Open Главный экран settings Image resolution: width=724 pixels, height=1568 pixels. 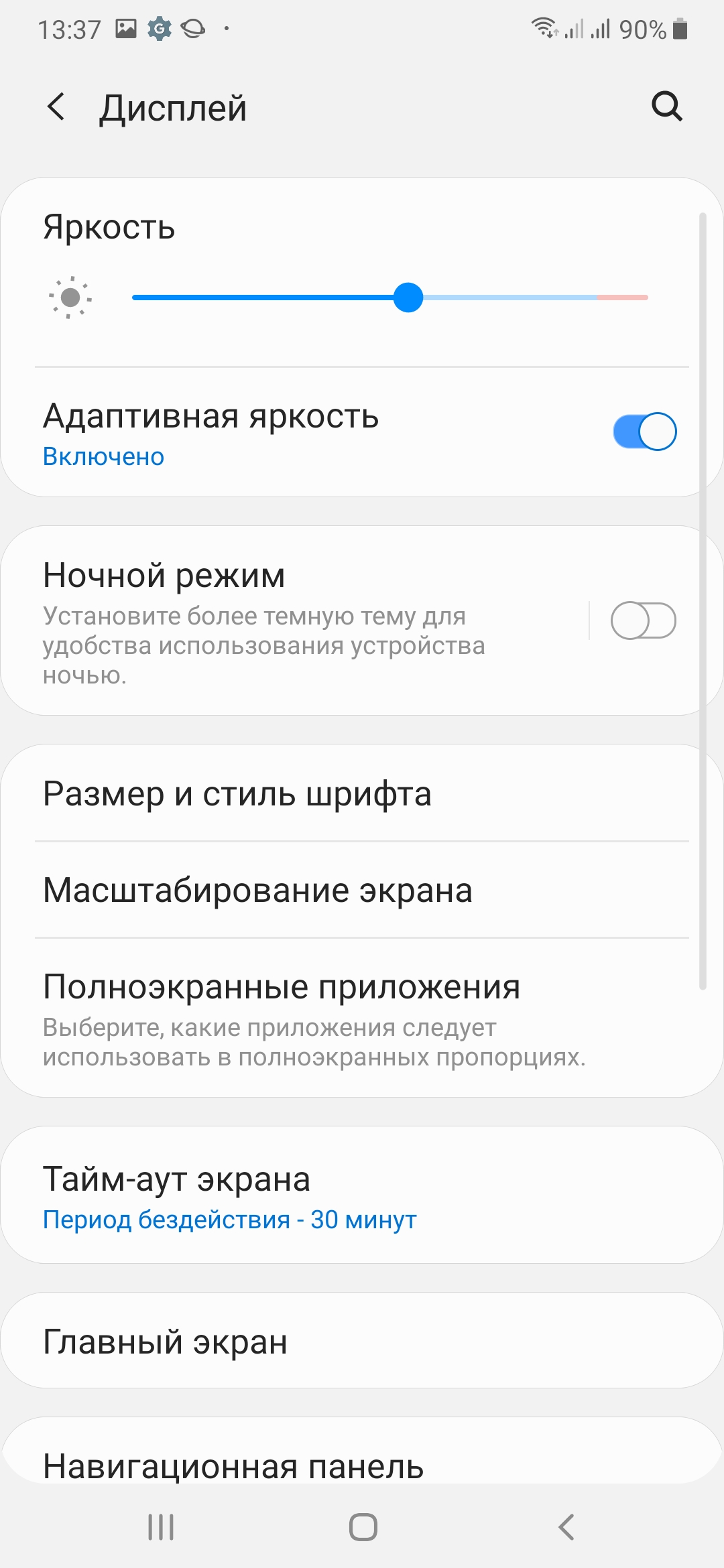[362, 1342]
